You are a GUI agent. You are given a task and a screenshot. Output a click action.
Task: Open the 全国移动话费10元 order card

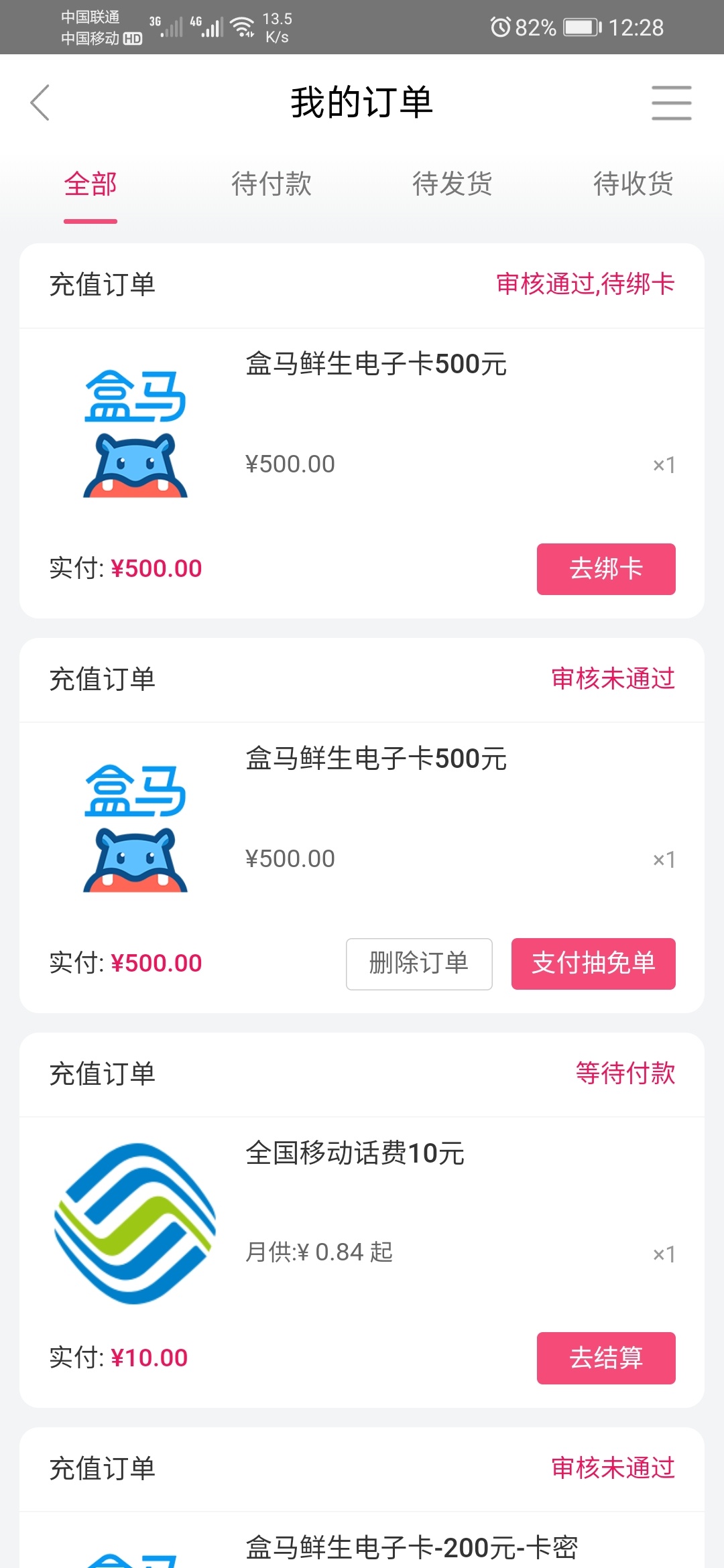362,1220
